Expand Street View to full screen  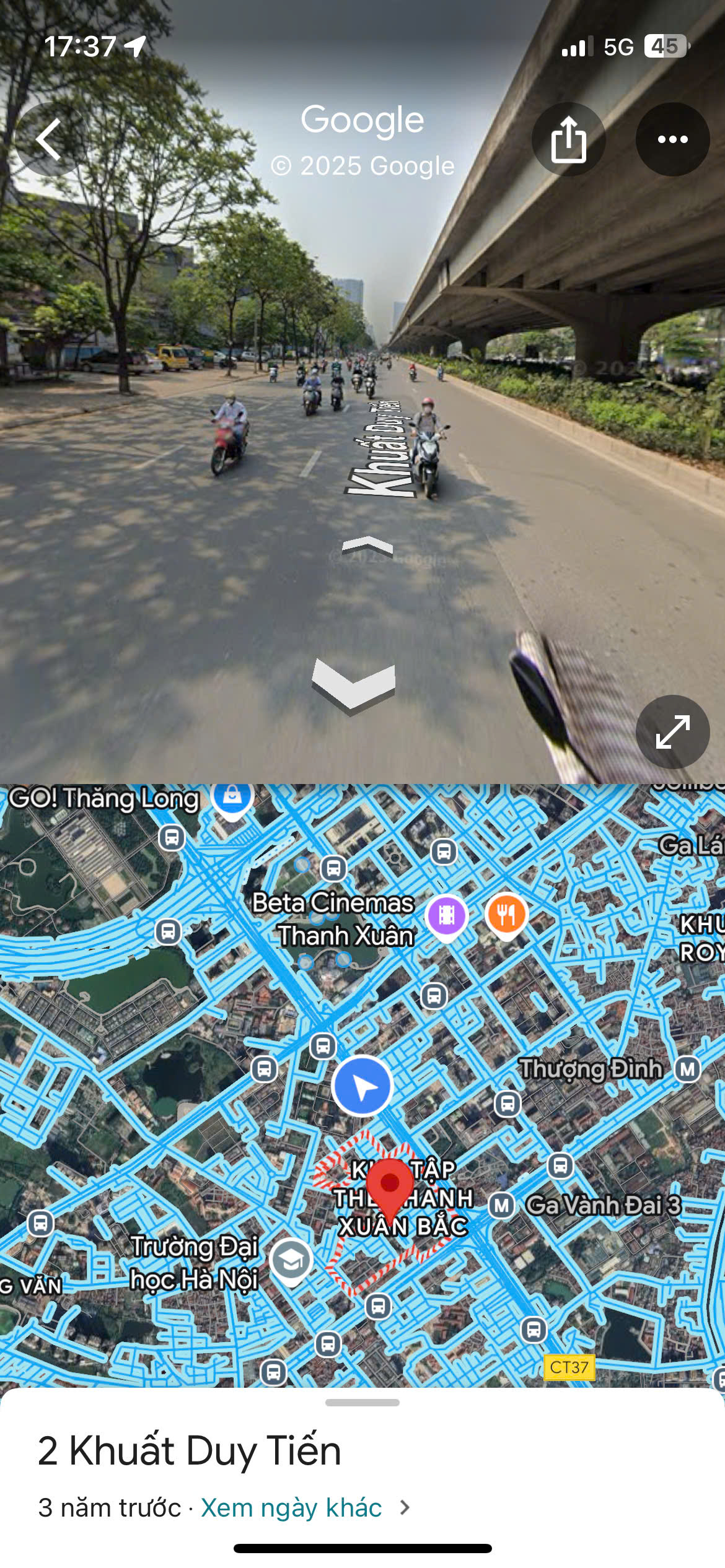pos(672,732)
